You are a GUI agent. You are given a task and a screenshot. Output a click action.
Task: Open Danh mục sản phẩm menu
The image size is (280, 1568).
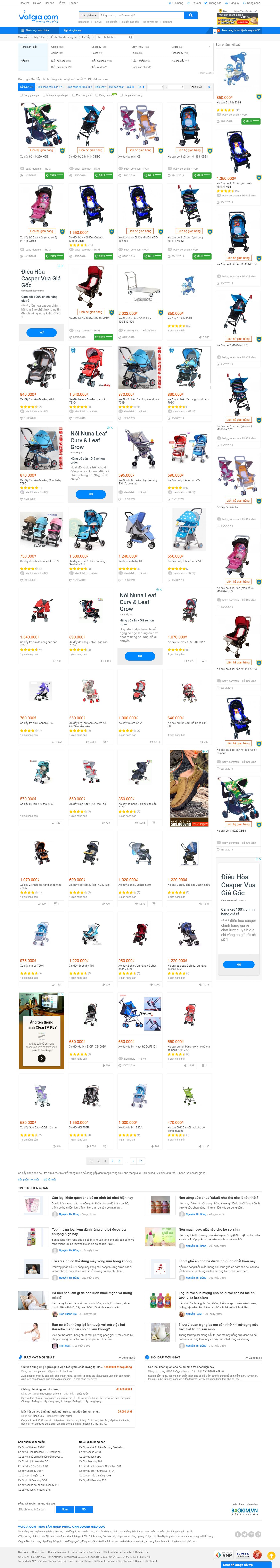(x=36, y=30)
